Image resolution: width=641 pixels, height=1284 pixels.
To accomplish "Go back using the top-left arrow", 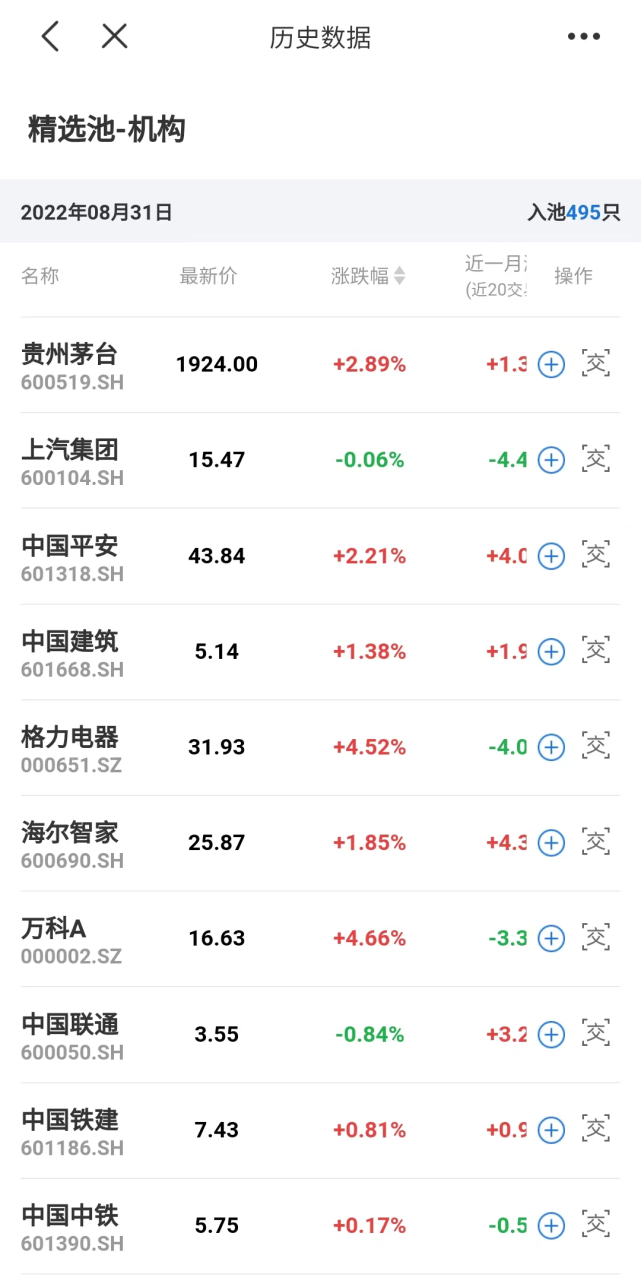I will pos(50,37).
